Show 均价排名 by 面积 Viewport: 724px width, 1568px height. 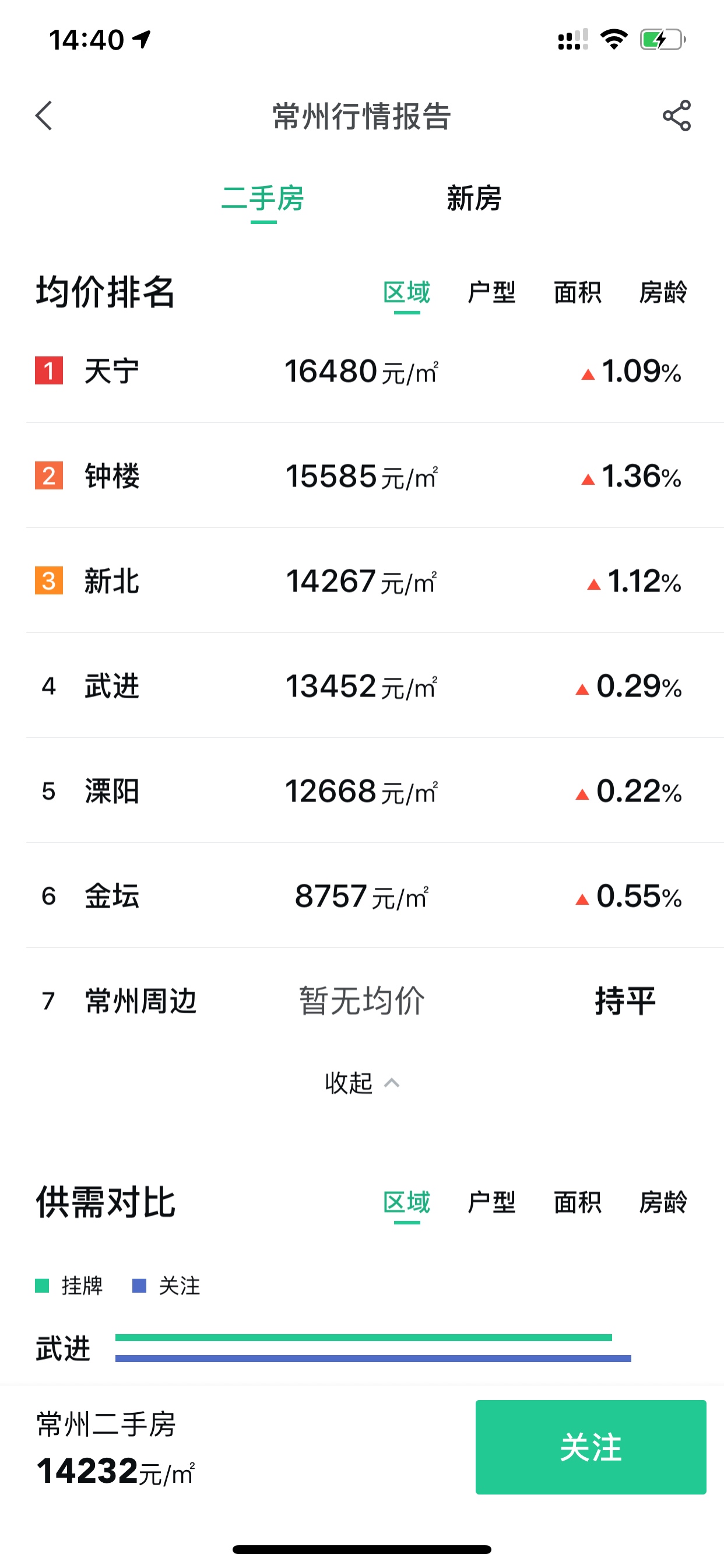577,293
